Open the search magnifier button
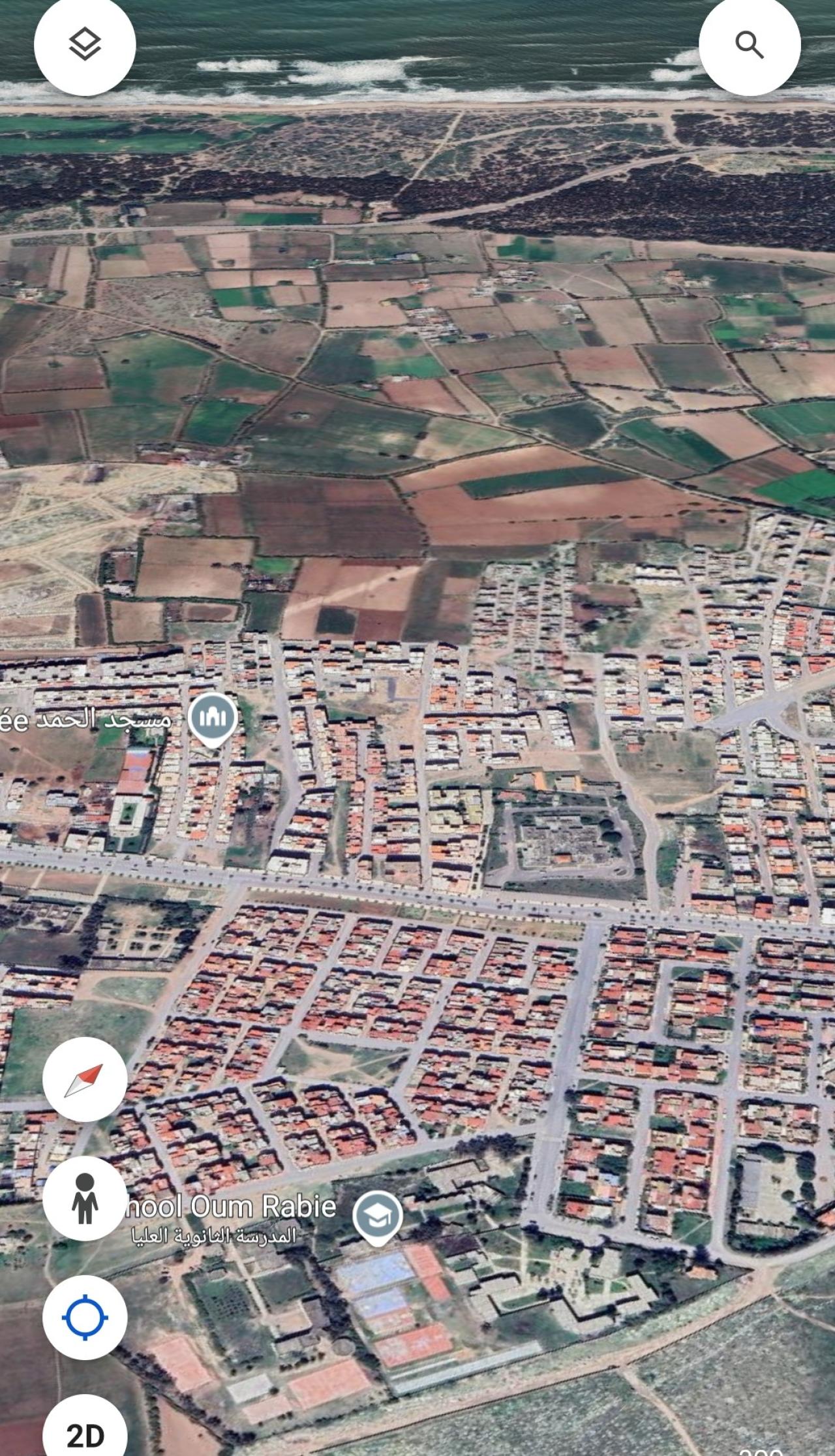This screenshot has width=835, height=1456. pyautogui.click(x=750, y=45)
